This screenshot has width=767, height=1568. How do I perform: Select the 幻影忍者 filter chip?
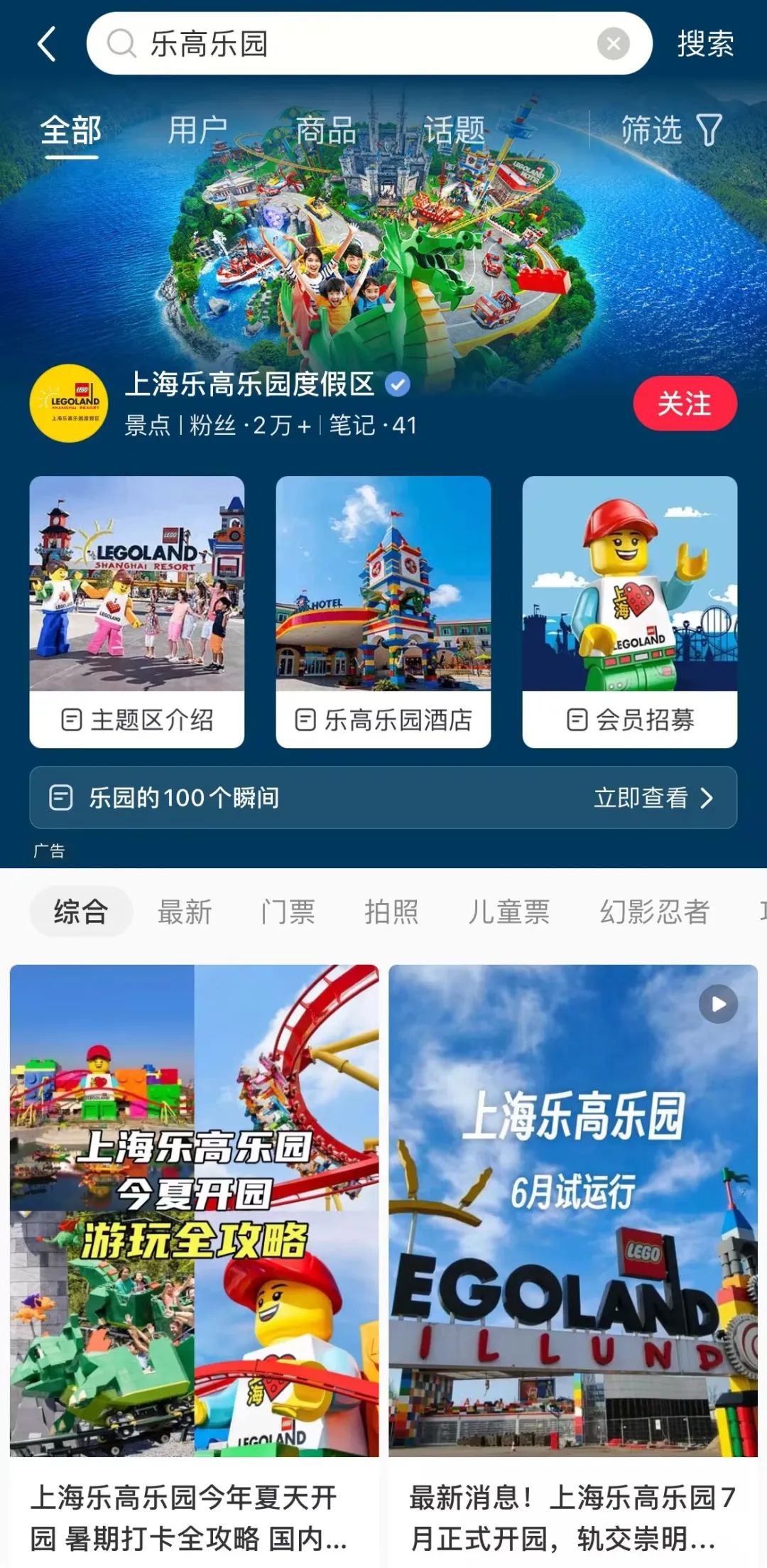(654, 912)
